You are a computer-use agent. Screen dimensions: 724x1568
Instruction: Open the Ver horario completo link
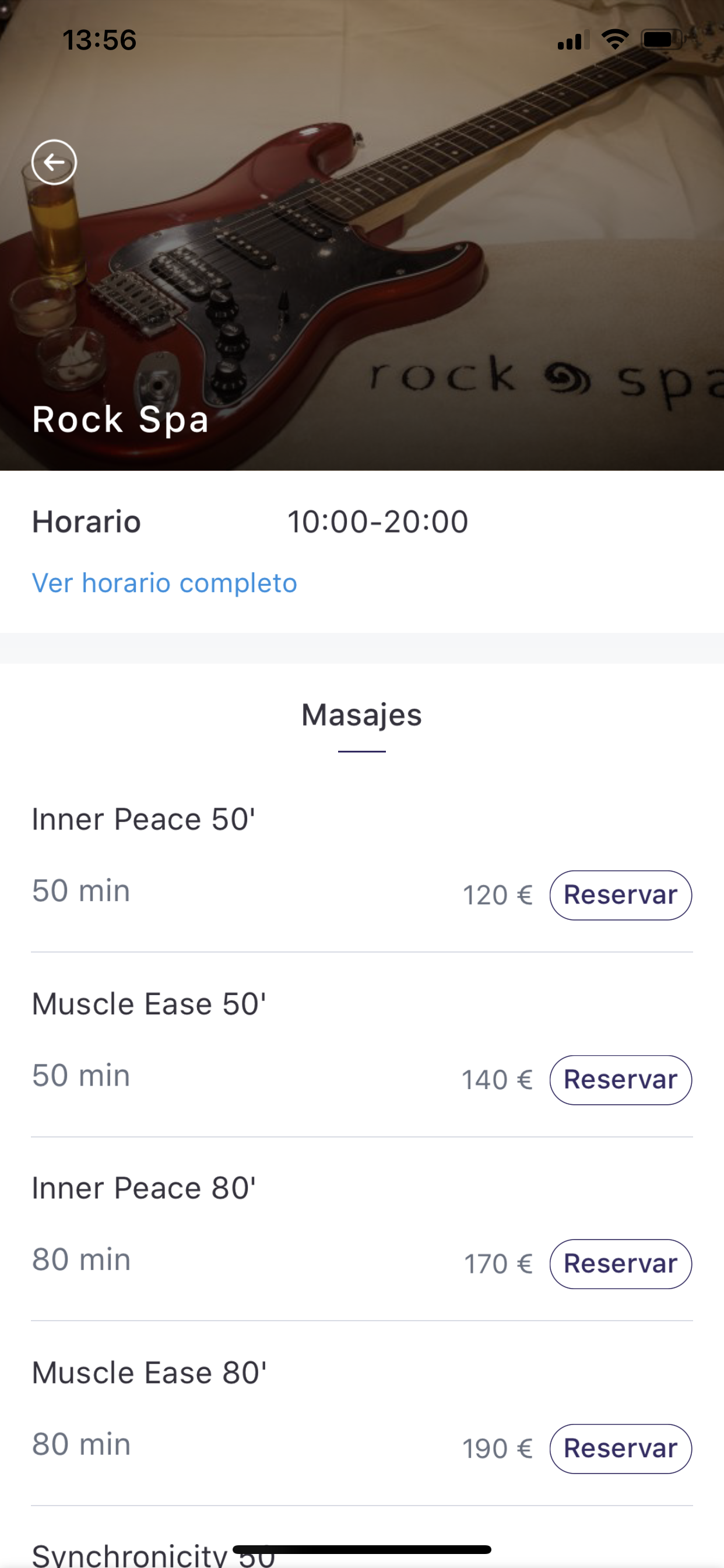pyautogui.click(x=164, y=583)
